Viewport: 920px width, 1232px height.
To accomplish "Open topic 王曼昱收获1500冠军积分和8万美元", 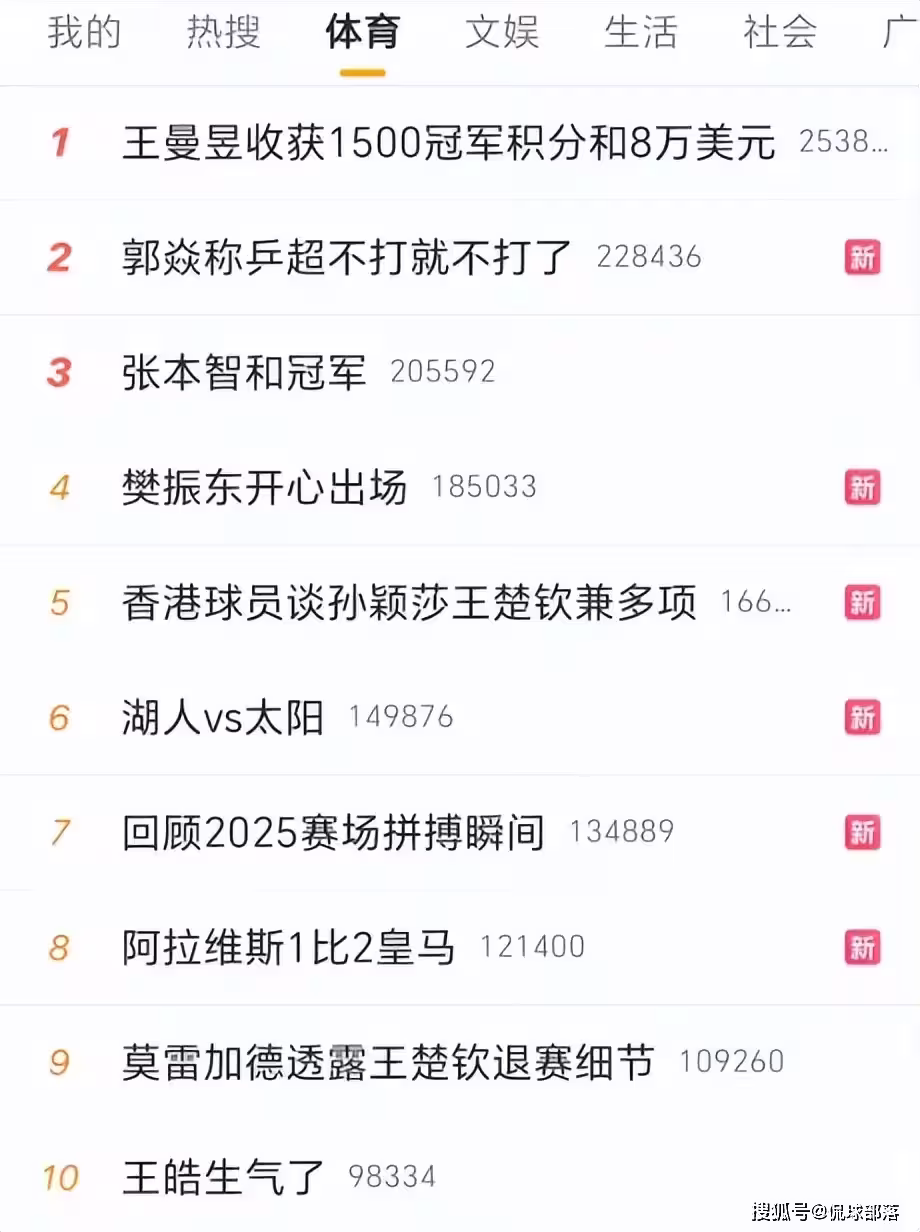I will [448, 143].
